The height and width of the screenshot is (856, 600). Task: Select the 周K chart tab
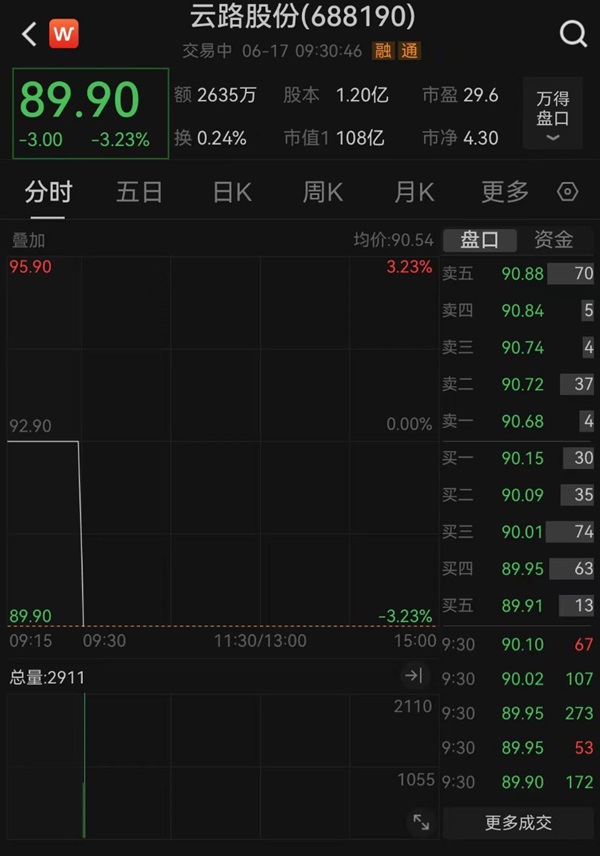(x=323, y=191)
